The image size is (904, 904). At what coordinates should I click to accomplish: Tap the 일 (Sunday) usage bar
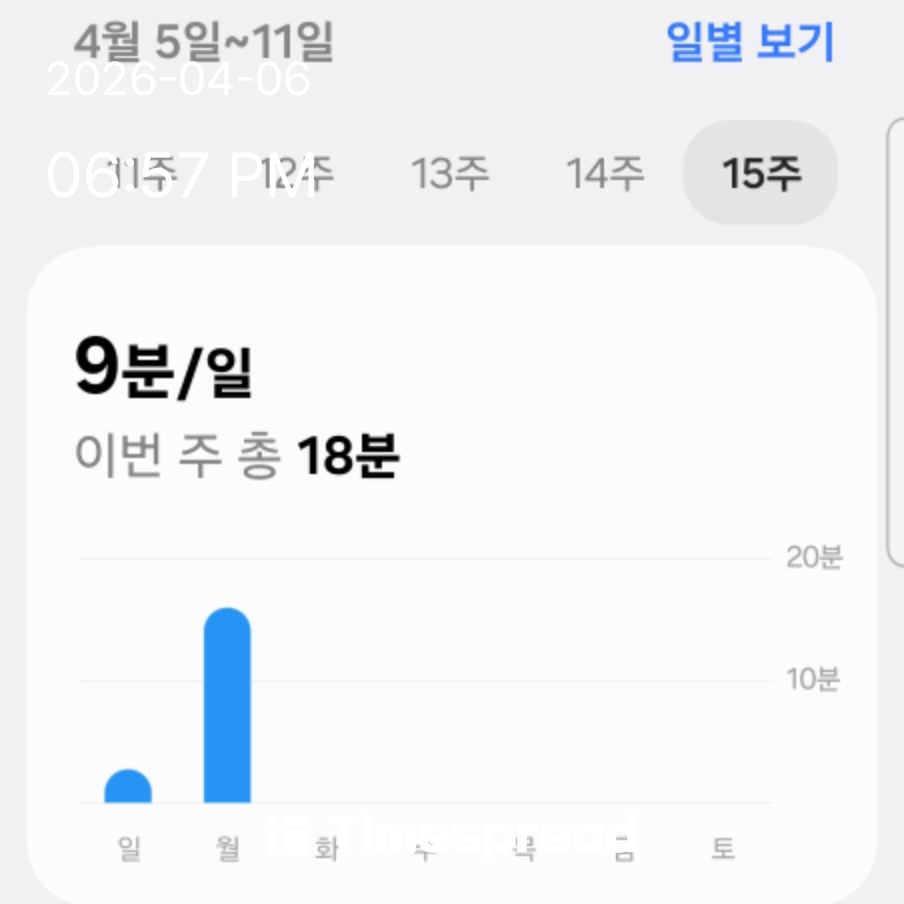tap(128, 787)
